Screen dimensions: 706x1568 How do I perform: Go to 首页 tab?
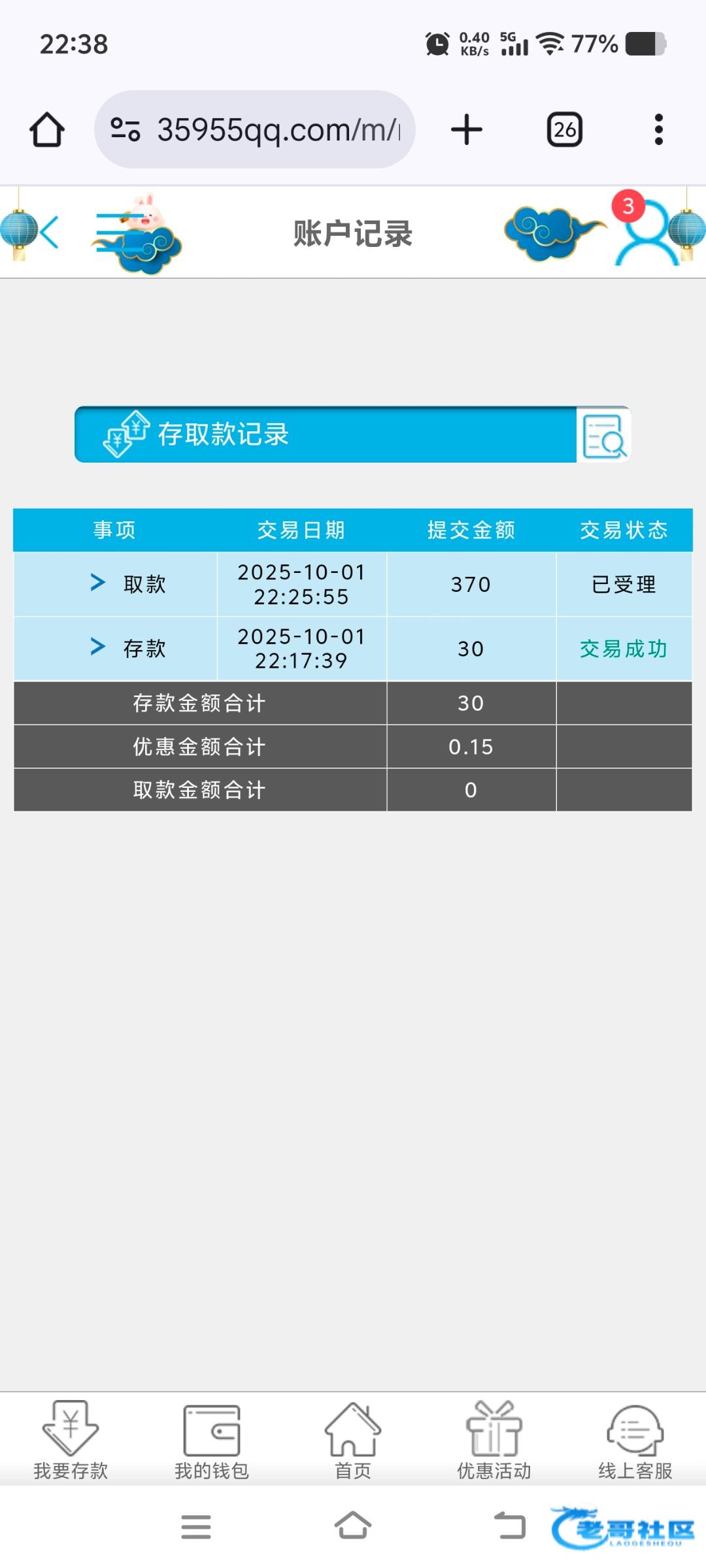(x=353, y=1440)
